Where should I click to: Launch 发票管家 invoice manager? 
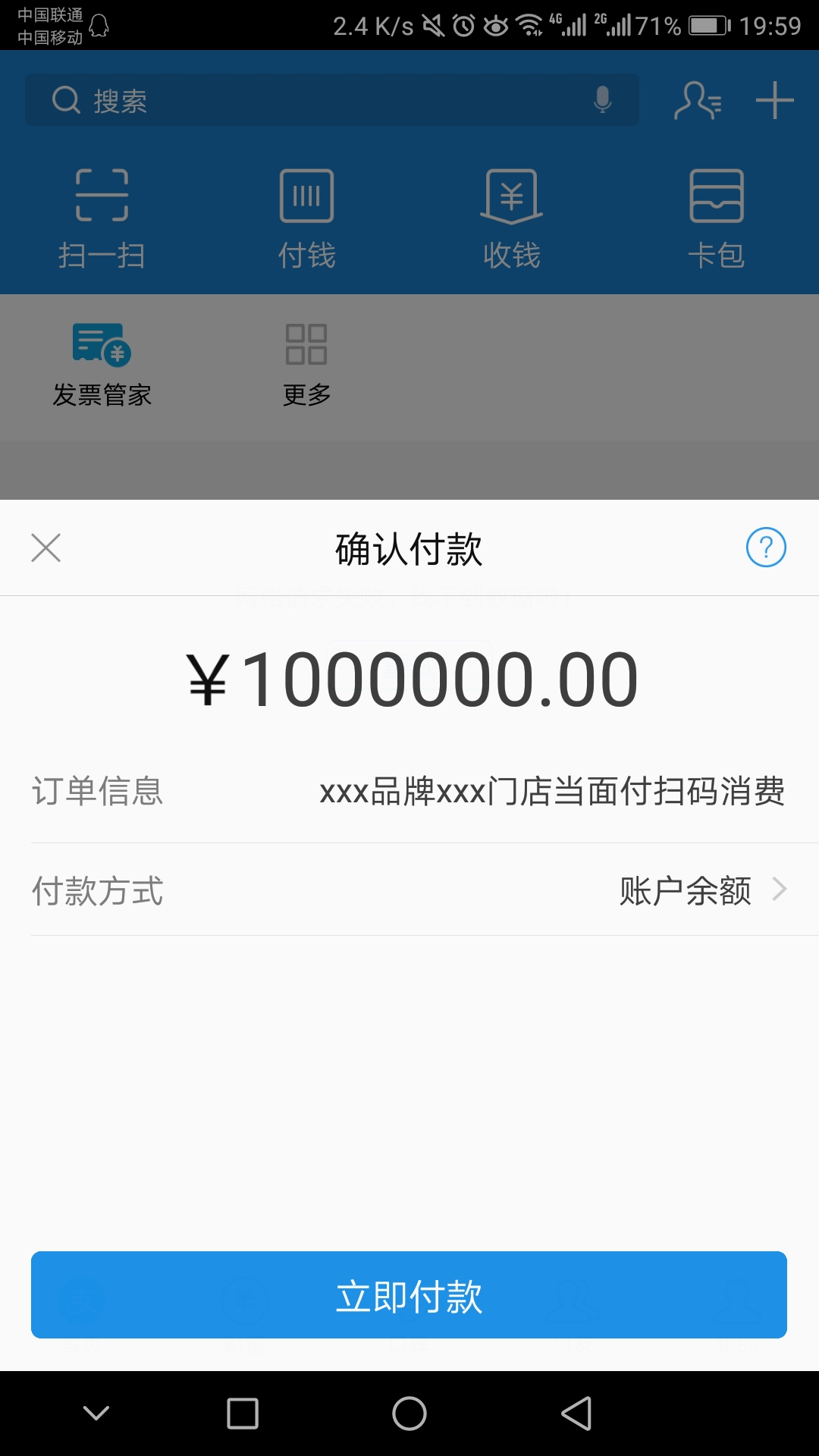[x=102, y=360]
